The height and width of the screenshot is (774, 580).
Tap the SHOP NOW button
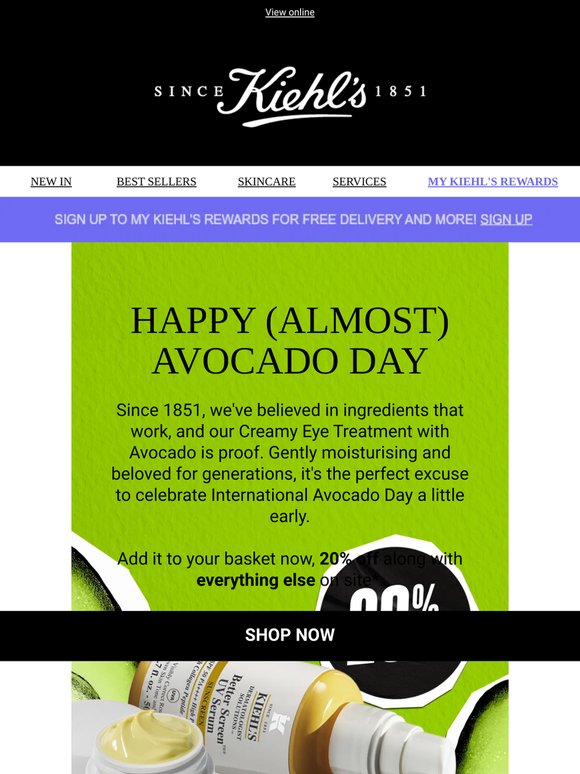(x=290, y=635)
